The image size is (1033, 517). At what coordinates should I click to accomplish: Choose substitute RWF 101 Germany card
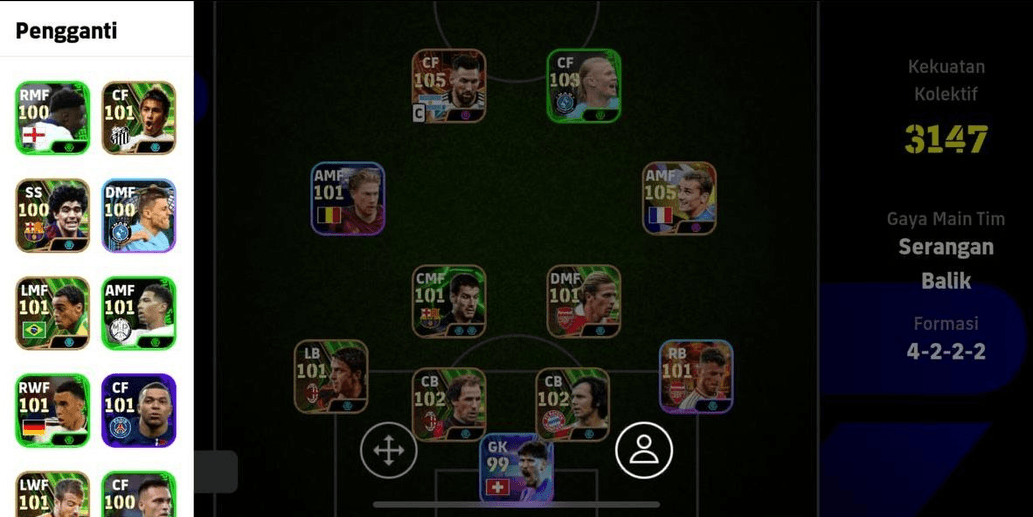pos(52,410)
